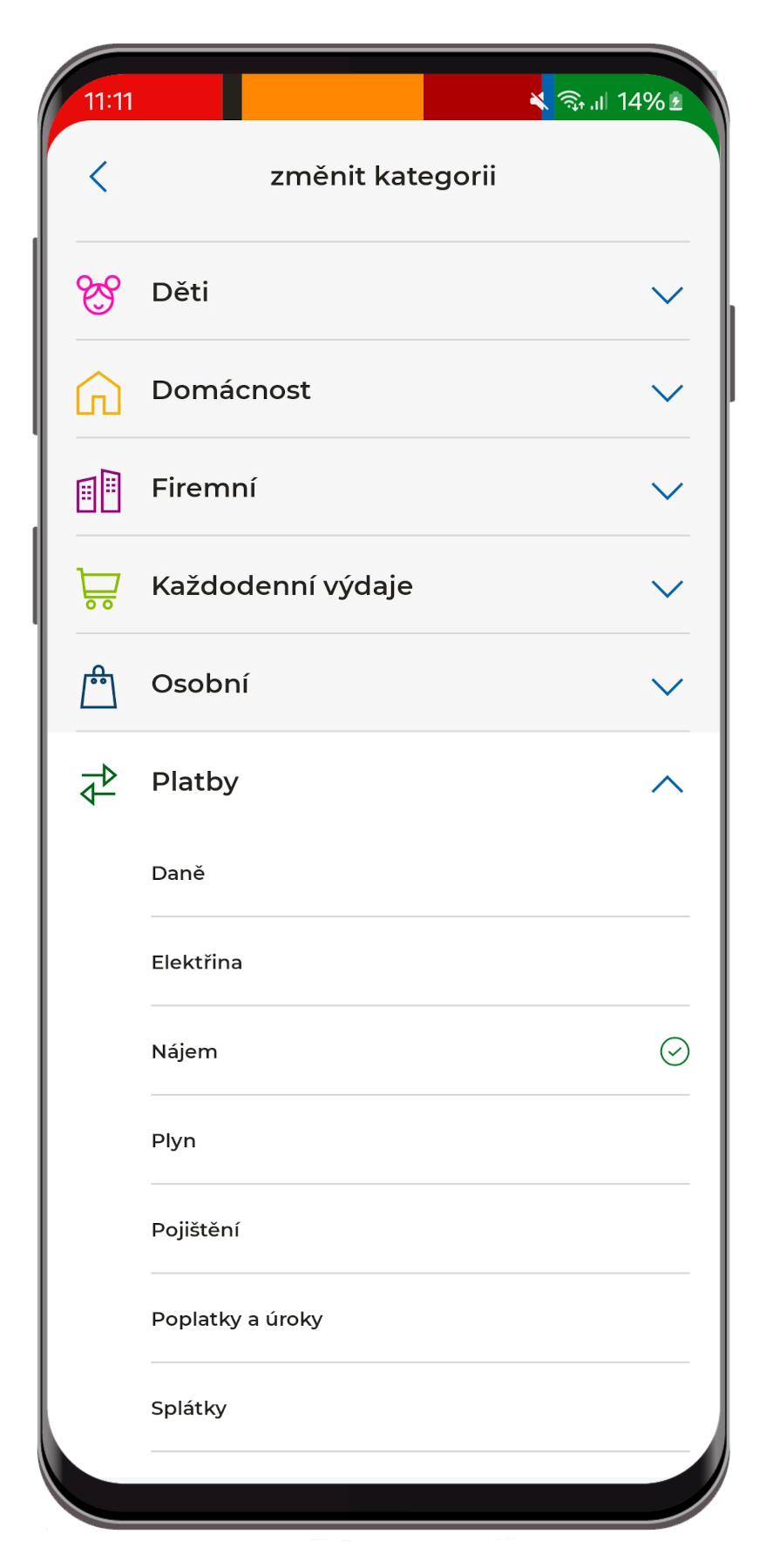766x1568 pixels.
Task: Go back using the top-left arrow
Action: pos(98,177)
